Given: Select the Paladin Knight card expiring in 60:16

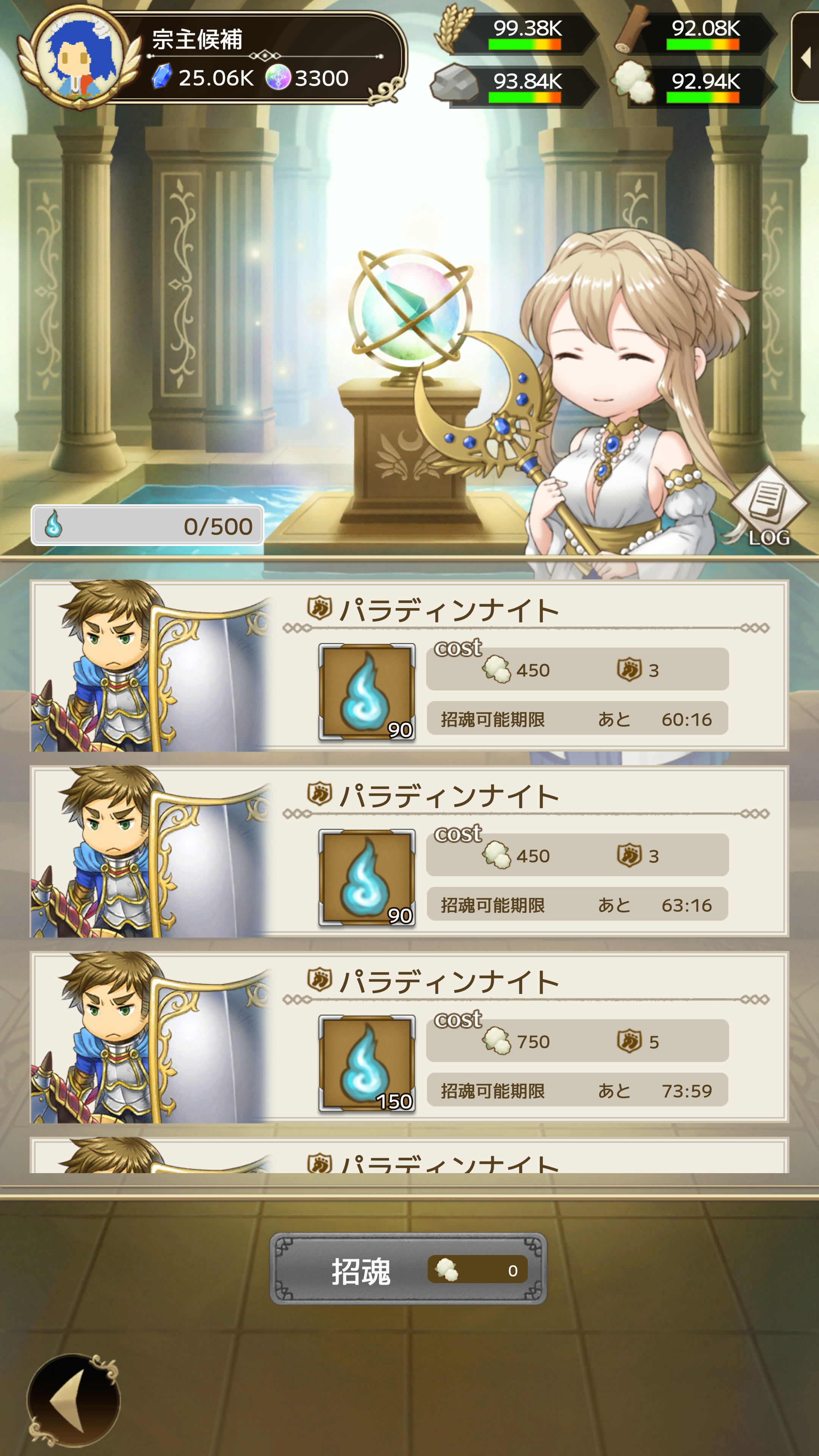Looking at the screenshot, I should pyautogui.click(x=409, y=666).
